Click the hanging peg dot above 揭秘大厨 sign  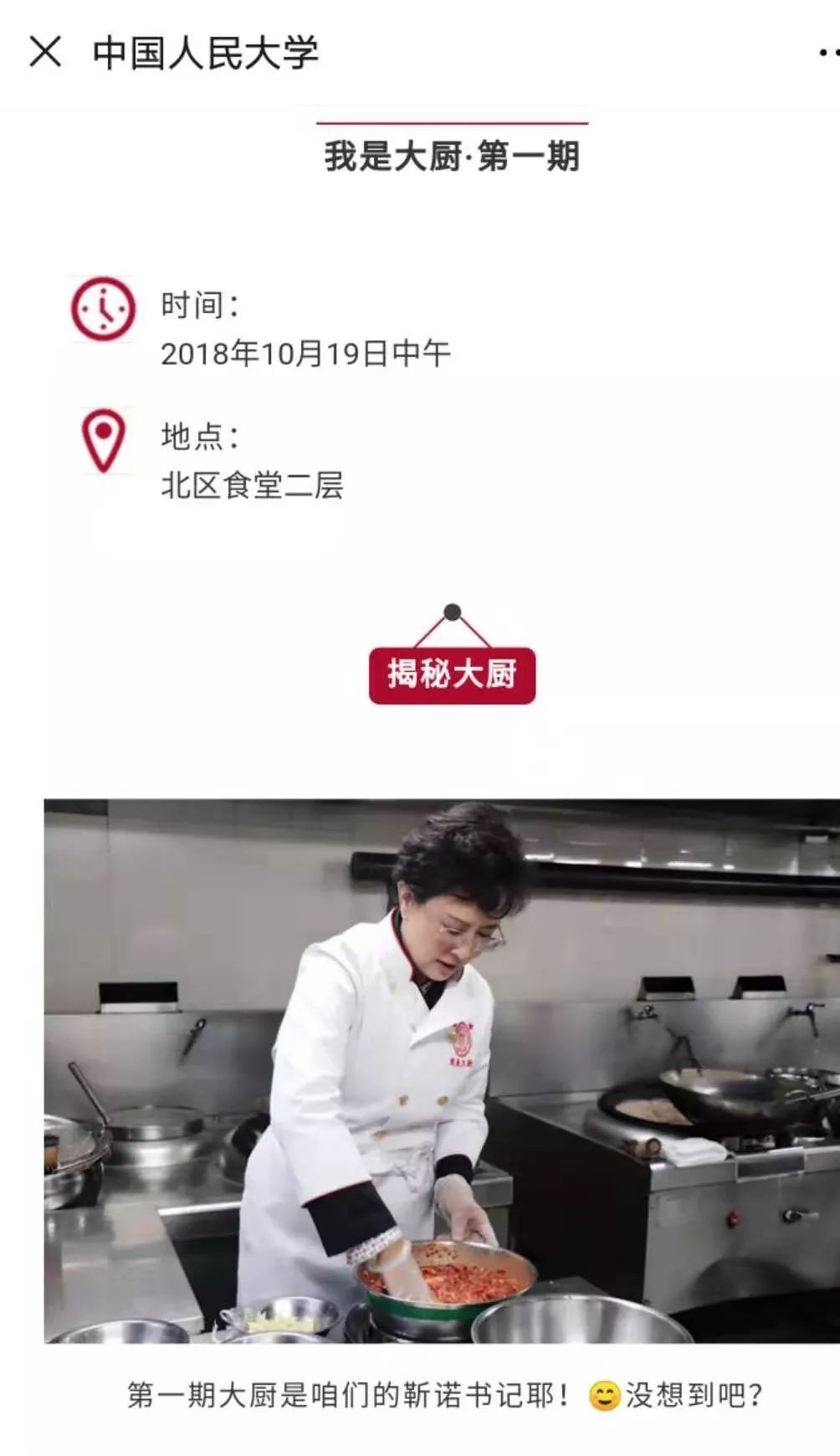[453, 613]
